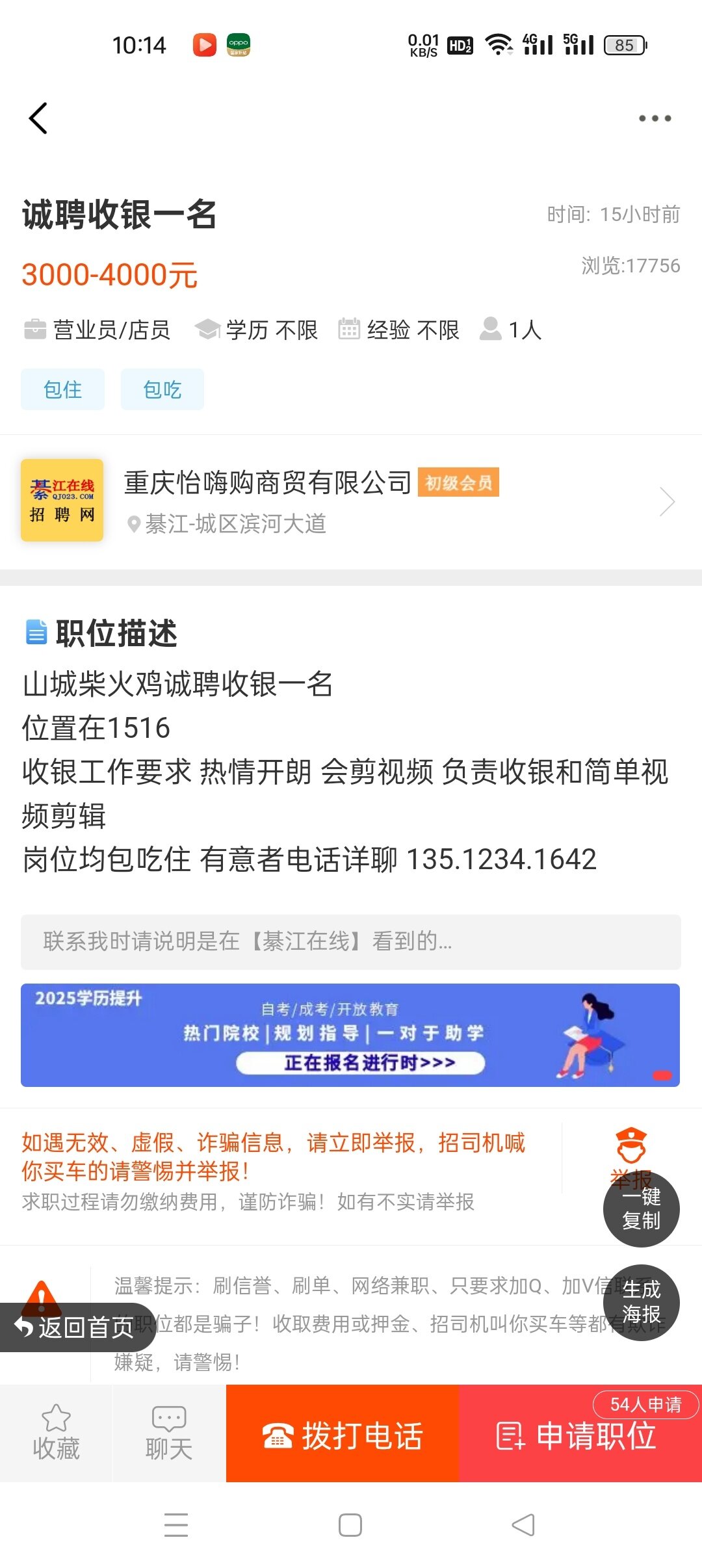Tap the system home button

click(350, 1525)
